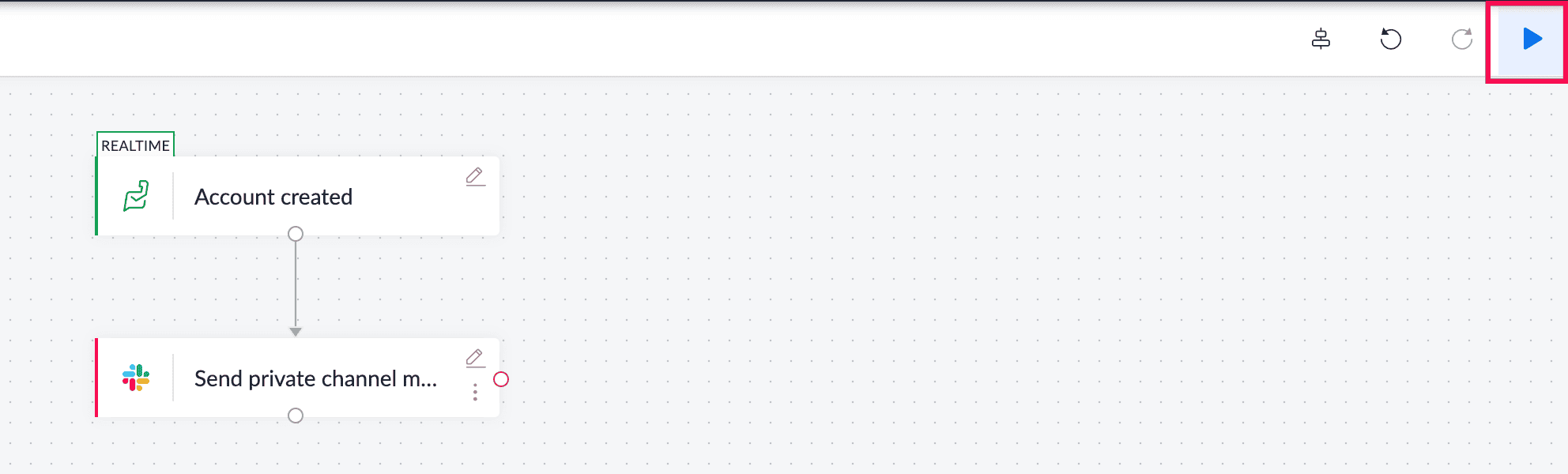Open the Account created trigger card
The height and width of the screenshot is (474, 1568).
point(273,197)
